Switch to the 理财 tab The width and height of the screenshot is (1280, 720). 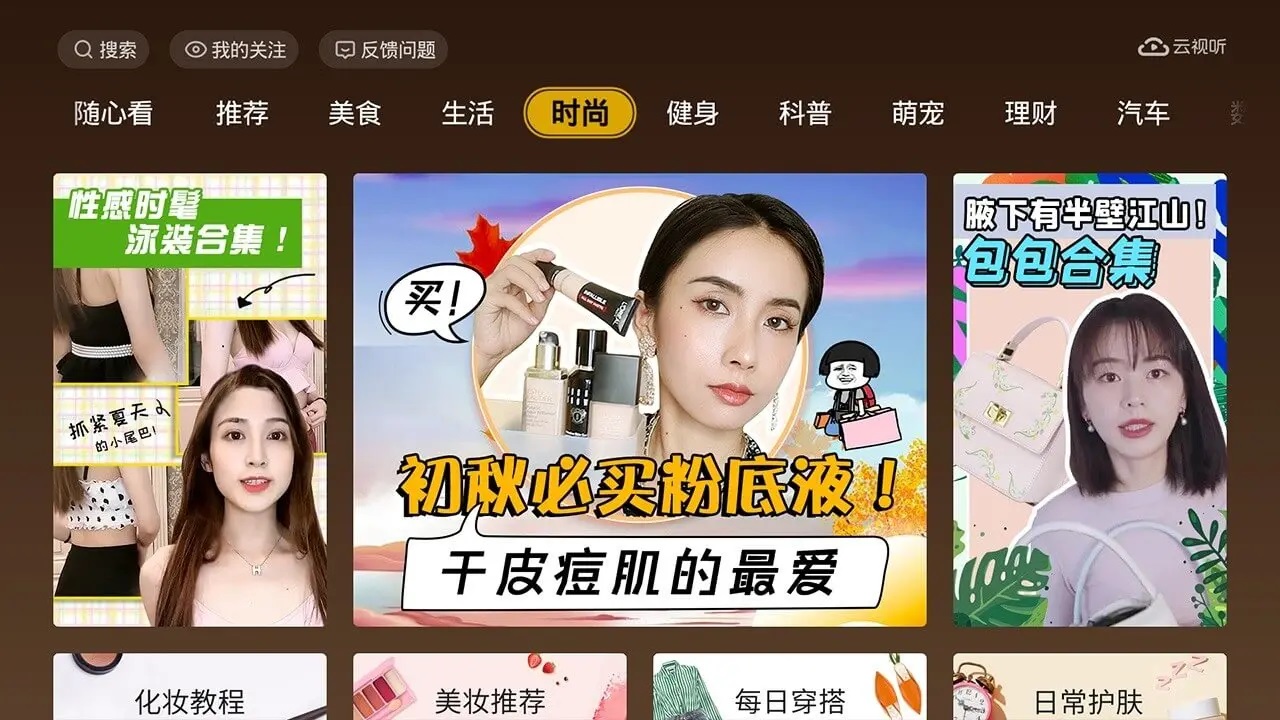(1030, 113)
